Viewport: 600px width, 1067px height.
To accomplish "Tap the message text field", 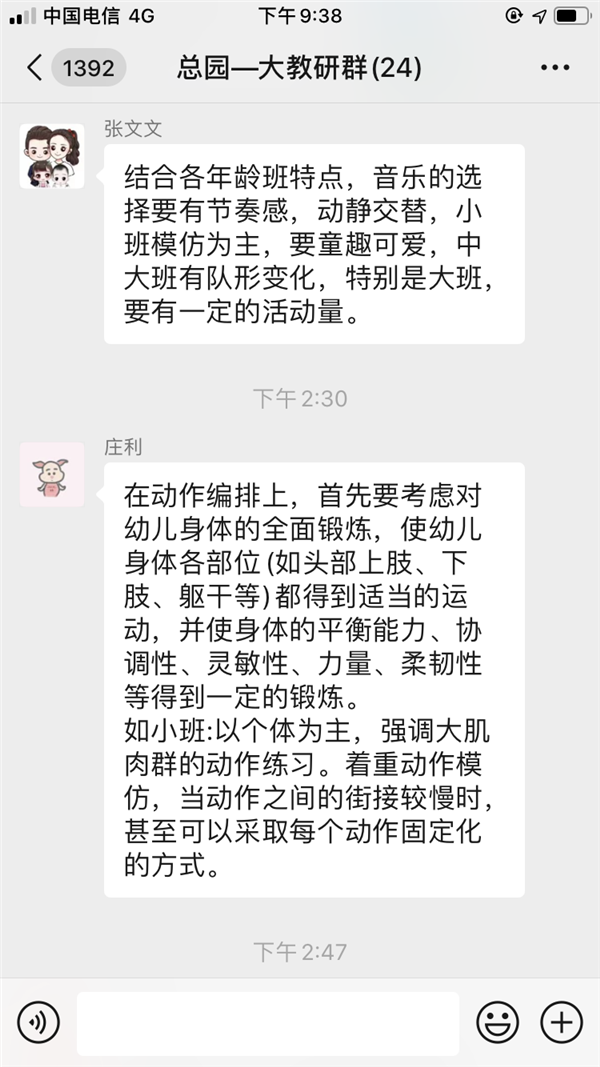I will click(x=267, y=1023).
